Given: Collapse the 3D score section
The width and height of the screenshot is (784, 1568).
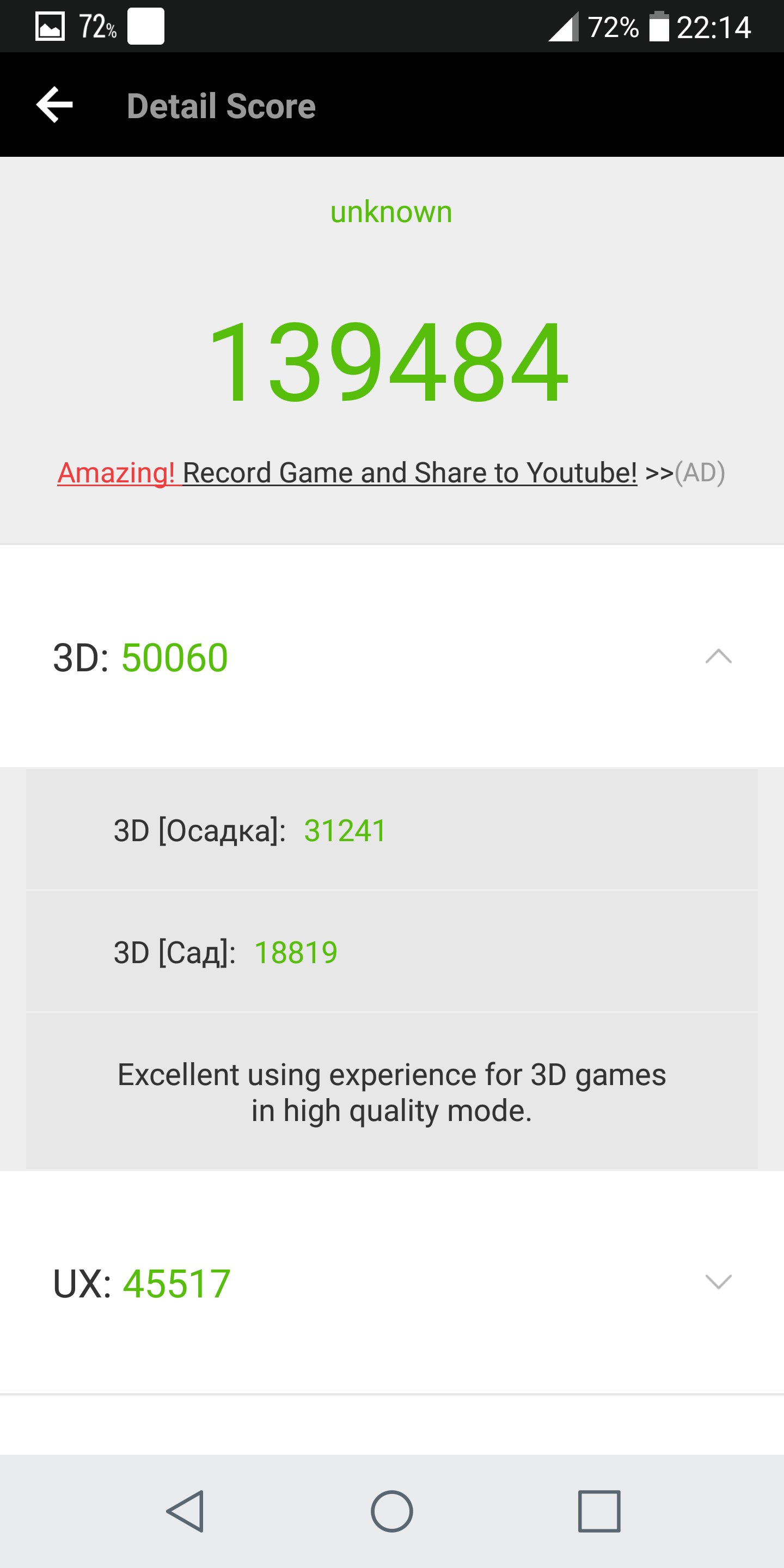Looking at the screenshot, I should point(718,656).
